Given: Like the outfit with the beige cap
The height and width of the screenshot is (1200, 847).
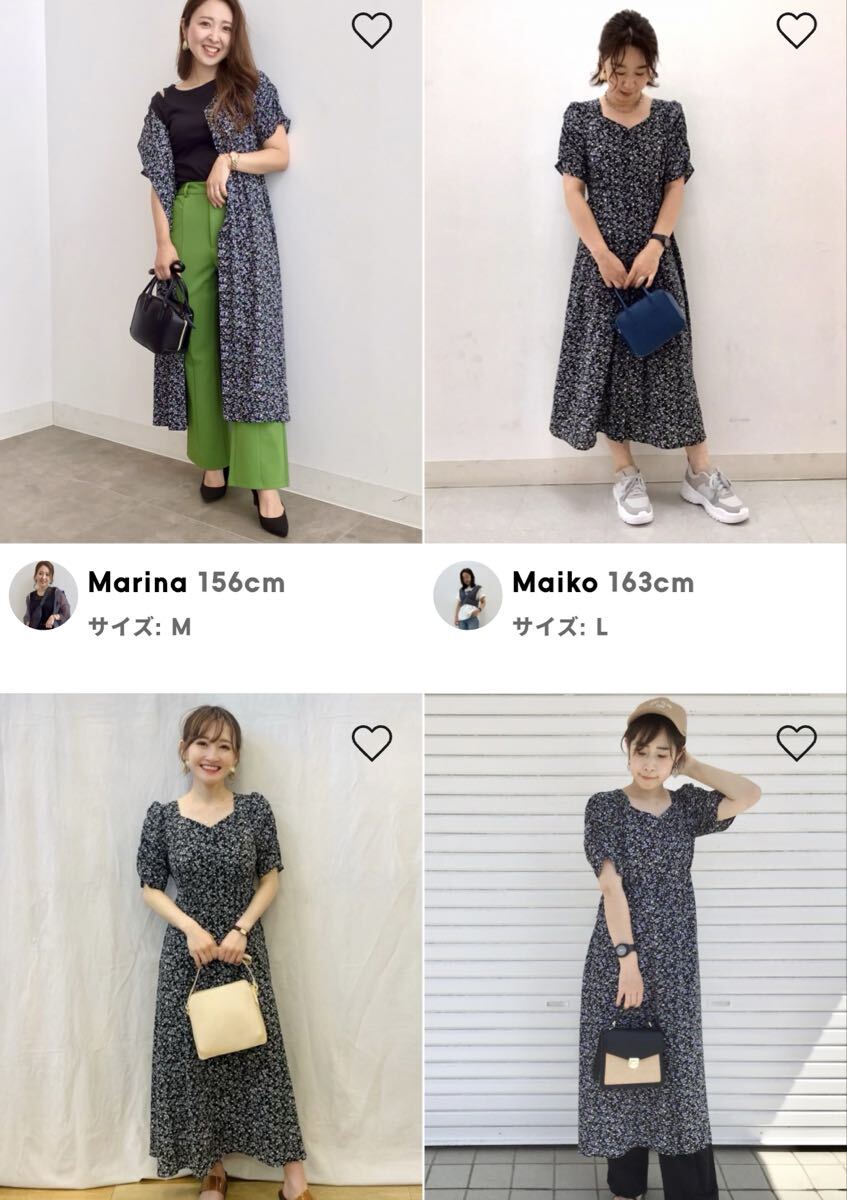Looking at the screenshot, I should point(796,742).
